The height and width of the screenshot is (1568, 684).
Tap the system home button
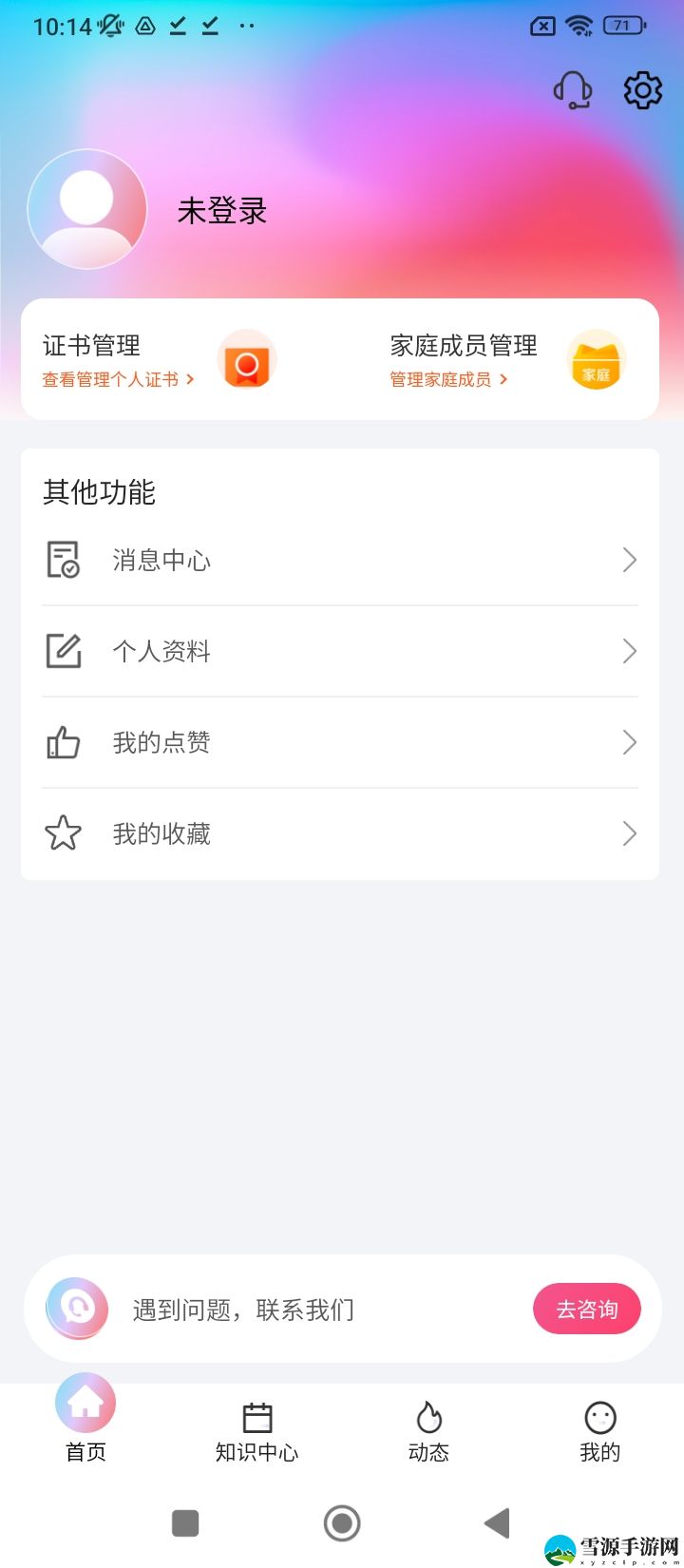[342, 1523]
